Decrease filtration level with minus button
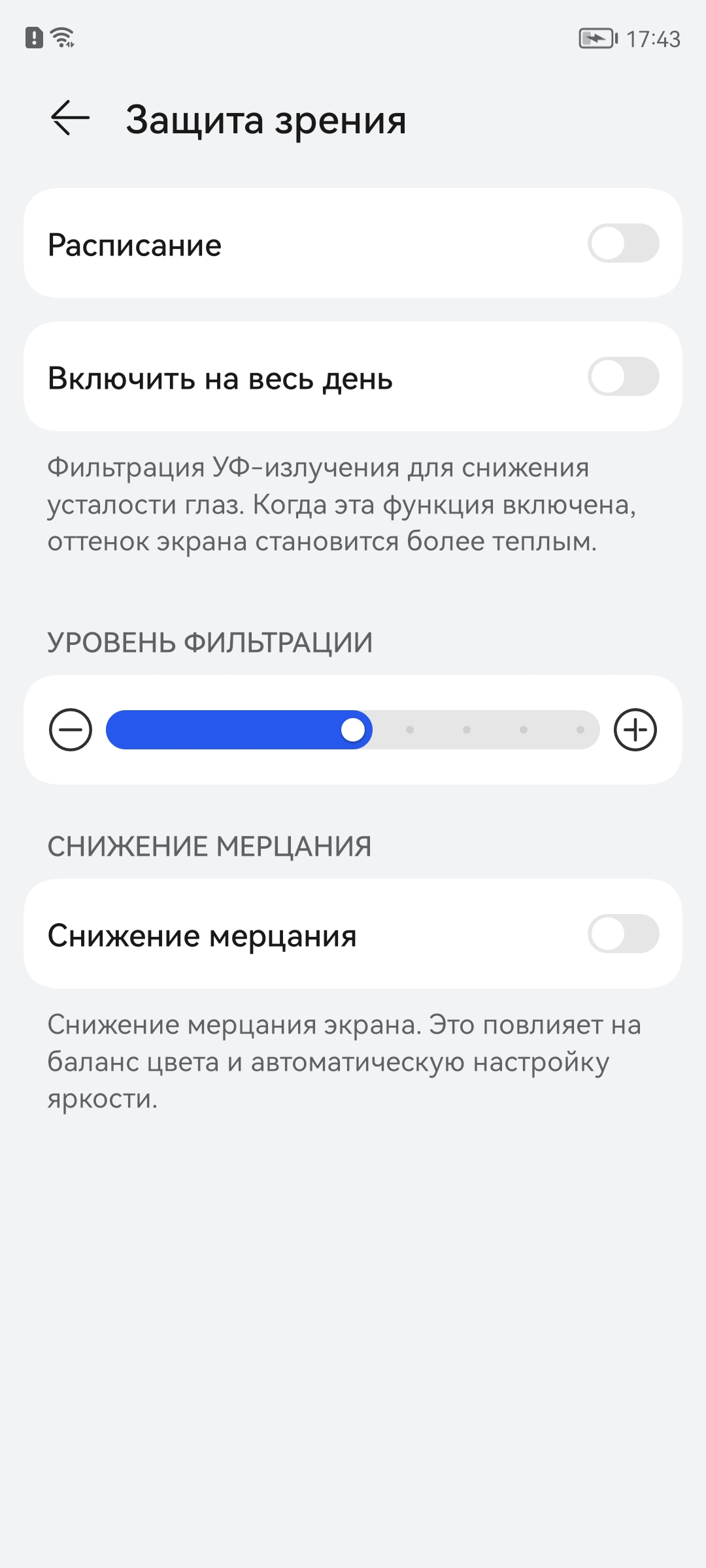Viewport: 706px width, 1568px height. [71, 730]
